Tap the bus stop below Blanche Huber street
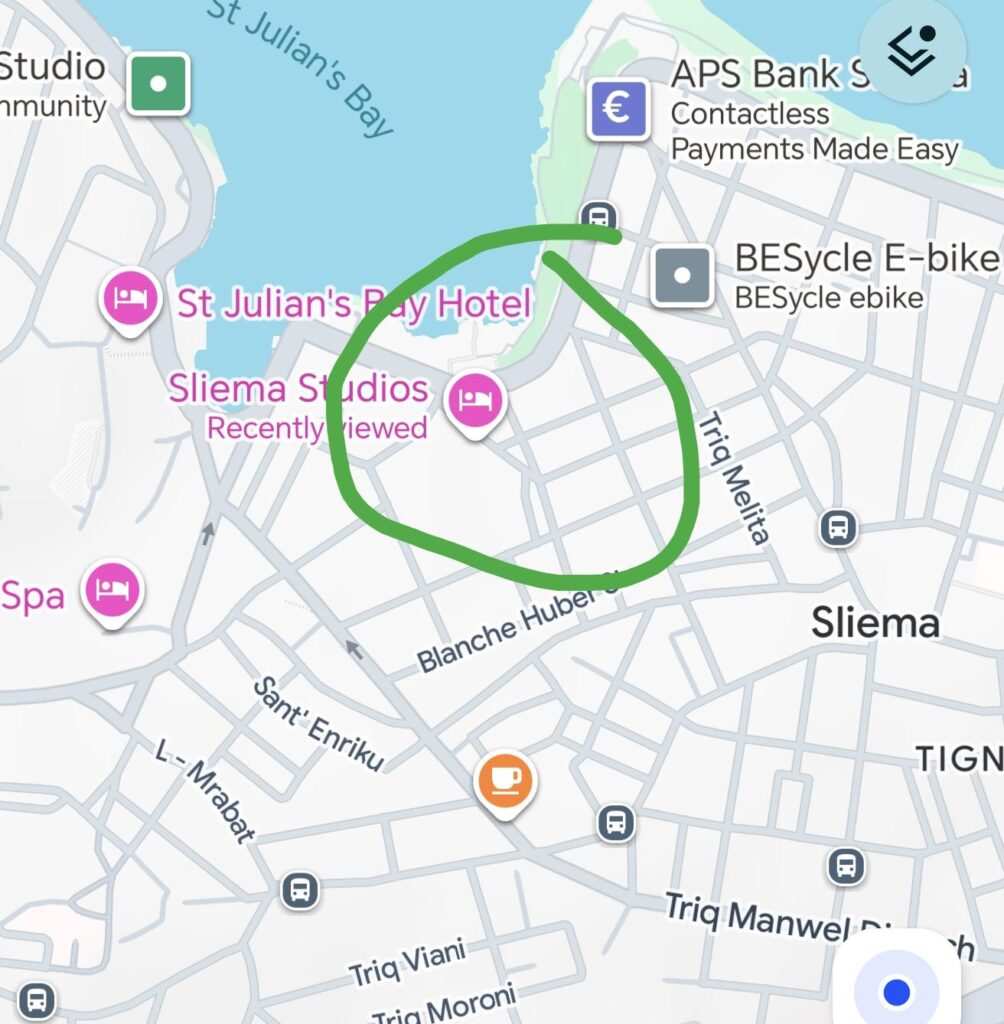Screen dimensions: 1004x1024 (x=617, y=822)
